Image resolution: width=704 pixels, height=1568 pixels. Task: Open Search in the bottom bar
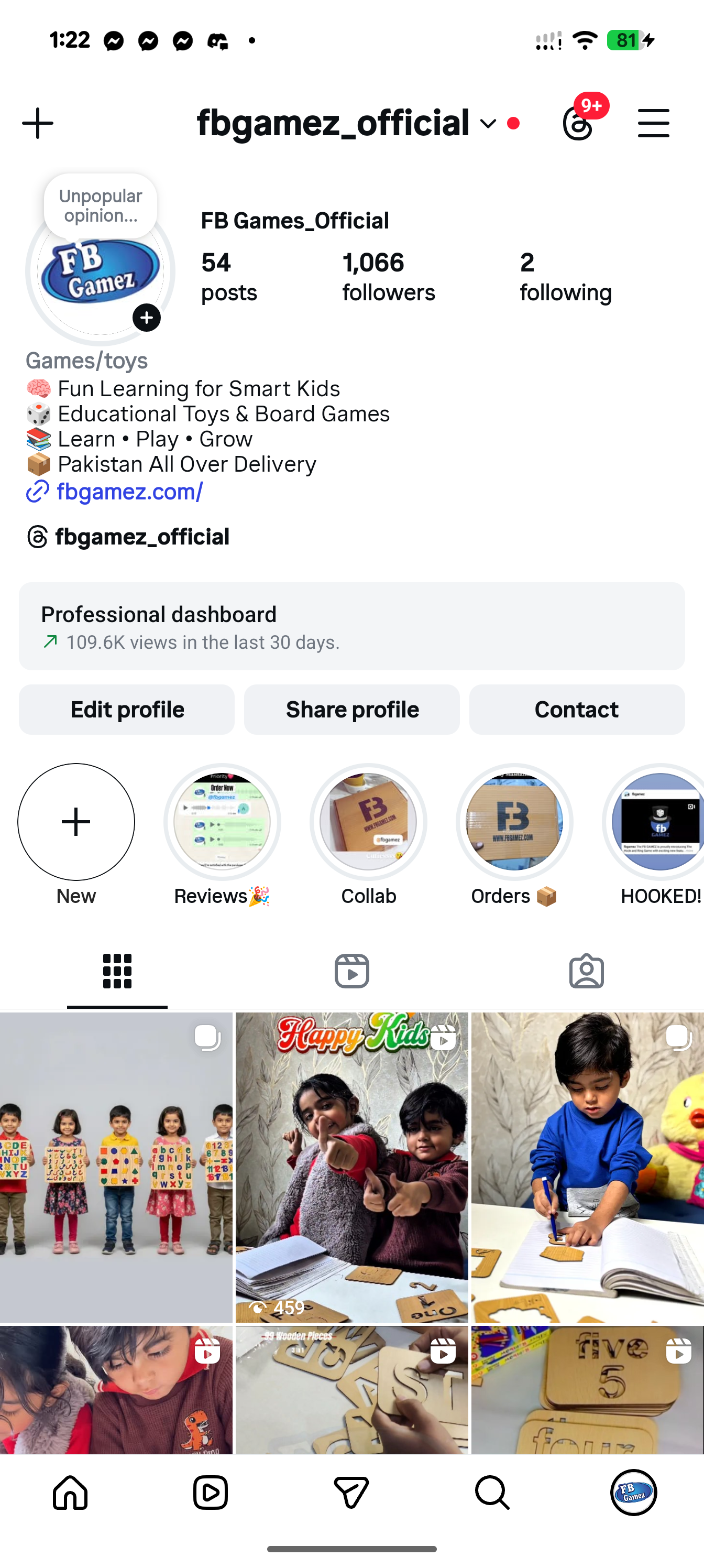pyautogui.click(x=492, y=1493)
